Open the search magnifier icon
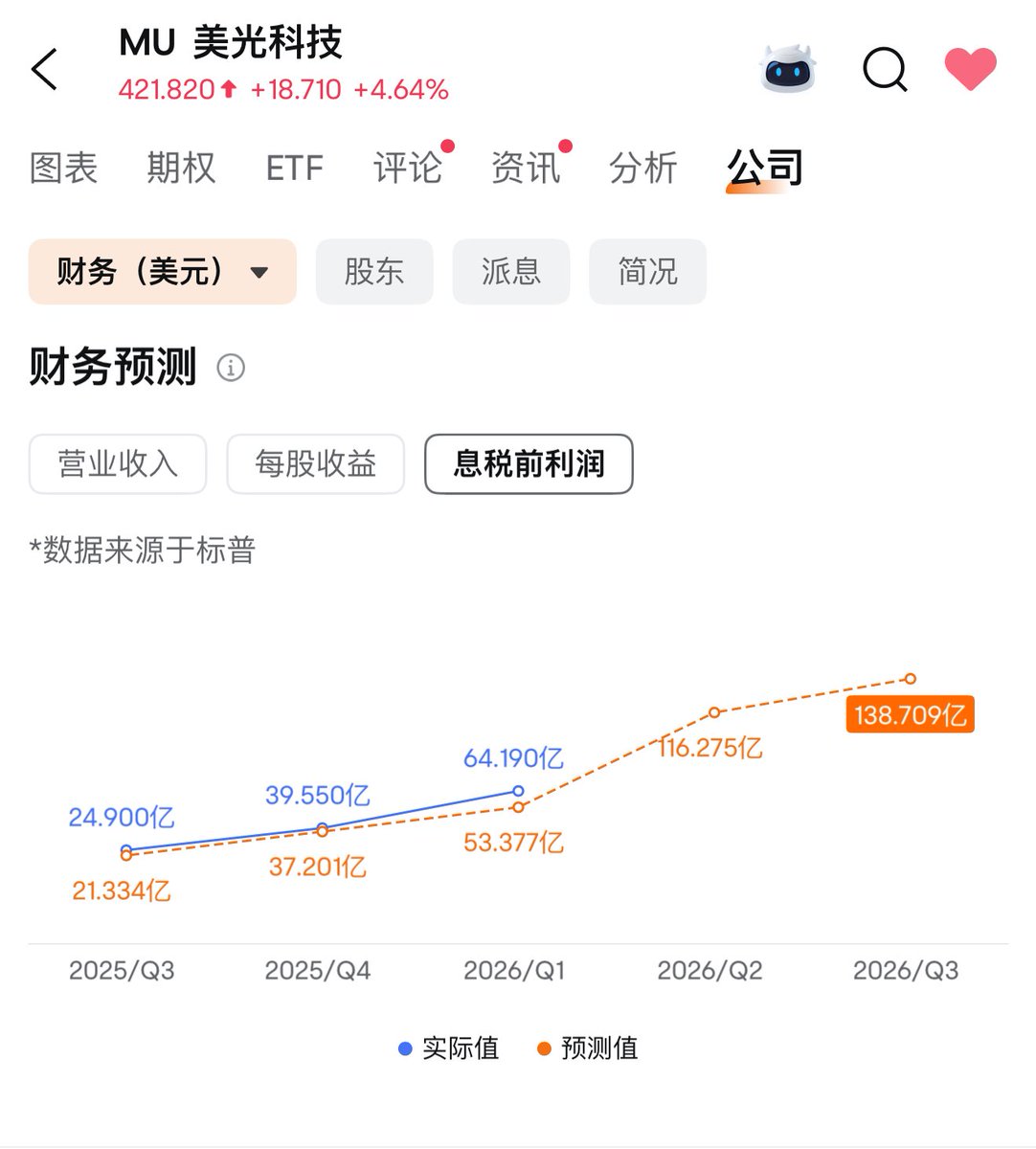Image resolution: width=1036 pixels, height=1149 pixels. (885, 69)
